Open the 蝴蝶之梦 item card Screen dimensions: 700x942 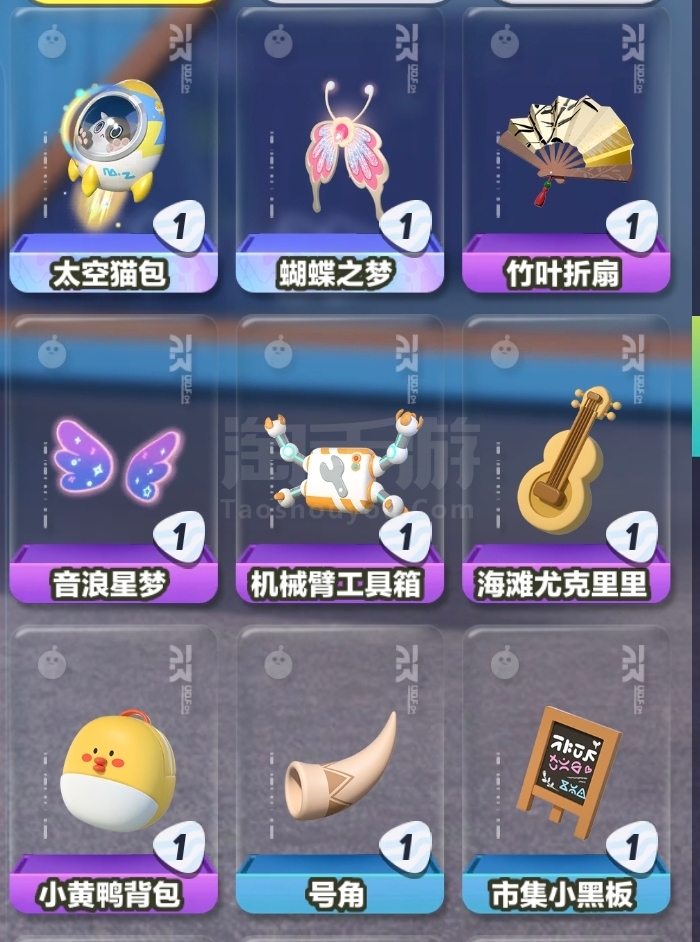tap(339, 150)
